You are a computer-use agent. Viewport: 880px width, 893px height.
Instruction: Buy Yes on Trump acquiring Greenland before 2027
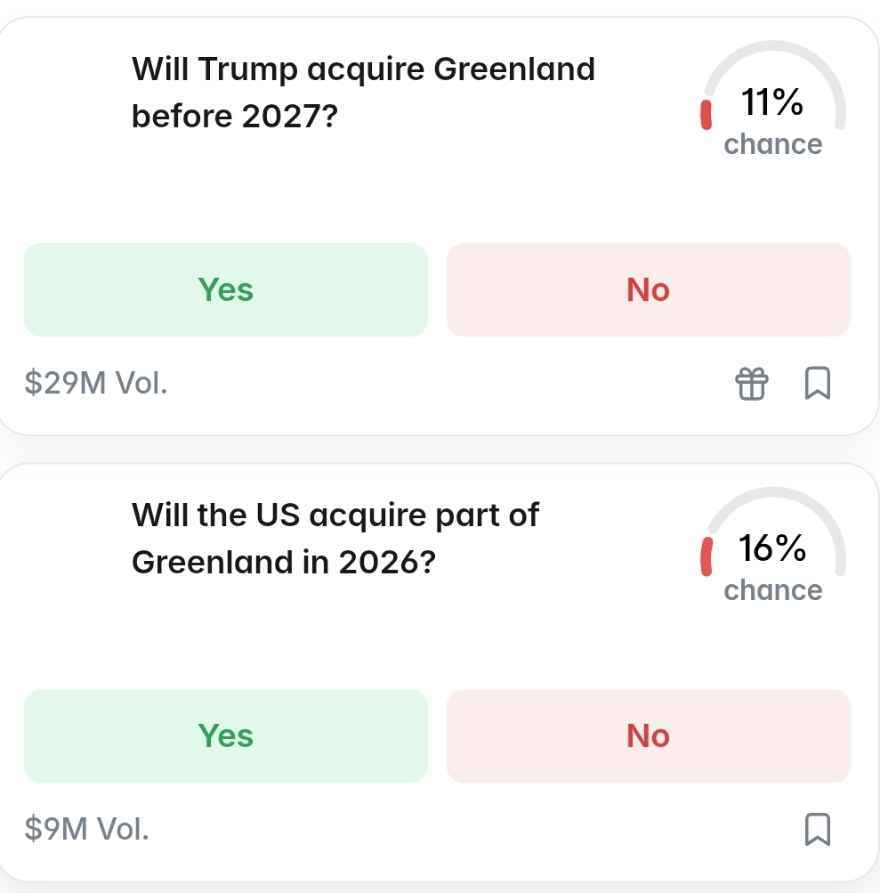(x=226, y=290)
